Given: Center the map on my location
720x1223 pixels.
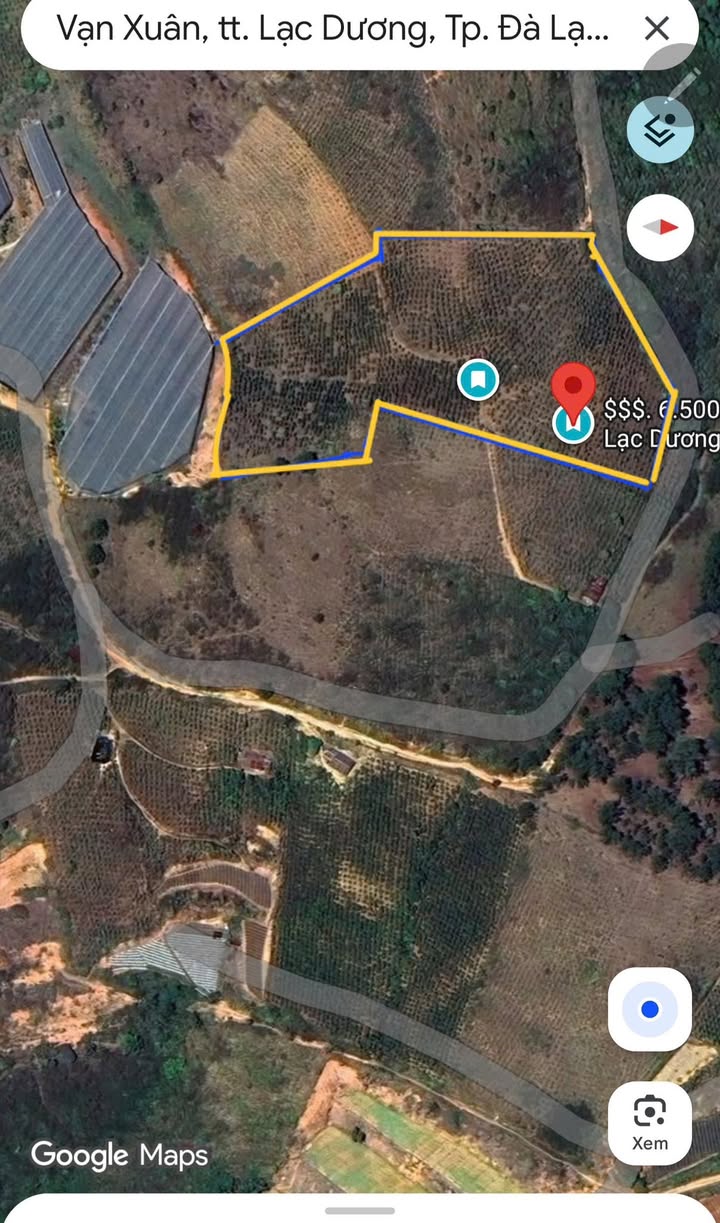Looking at the screenshot, I should click(650, 1009).
